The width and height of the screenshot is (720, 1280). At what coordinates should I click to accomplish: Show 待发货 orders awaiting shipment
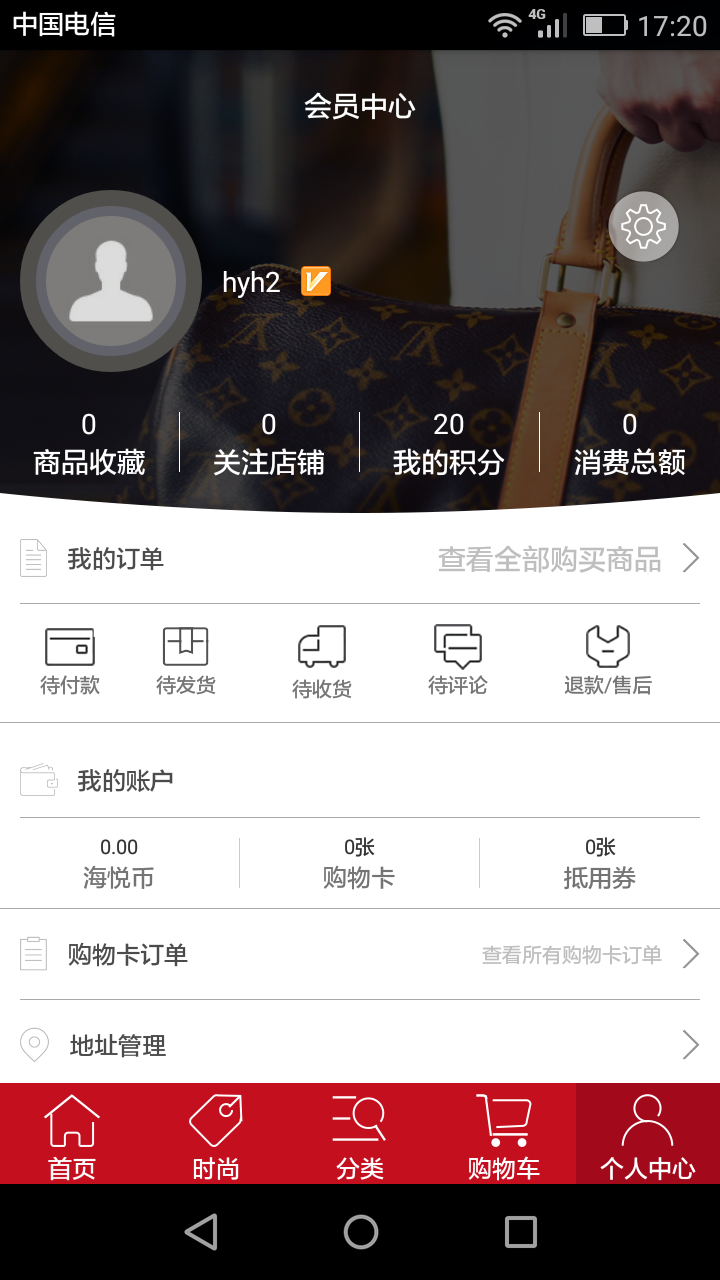(x=186, y=661)
